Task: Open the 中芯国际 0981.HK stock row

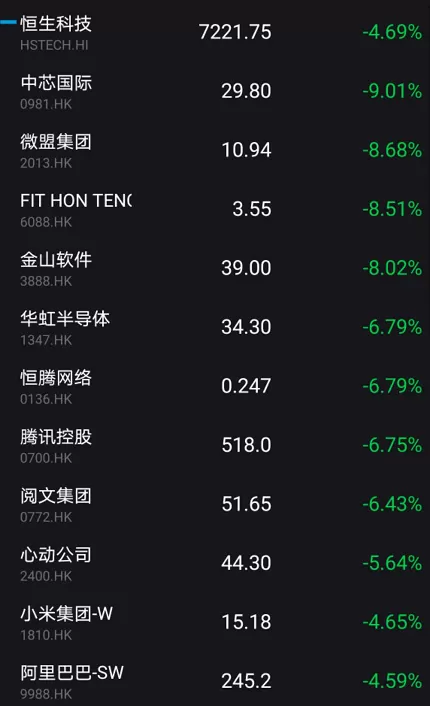Action: (x=215, y=91)
